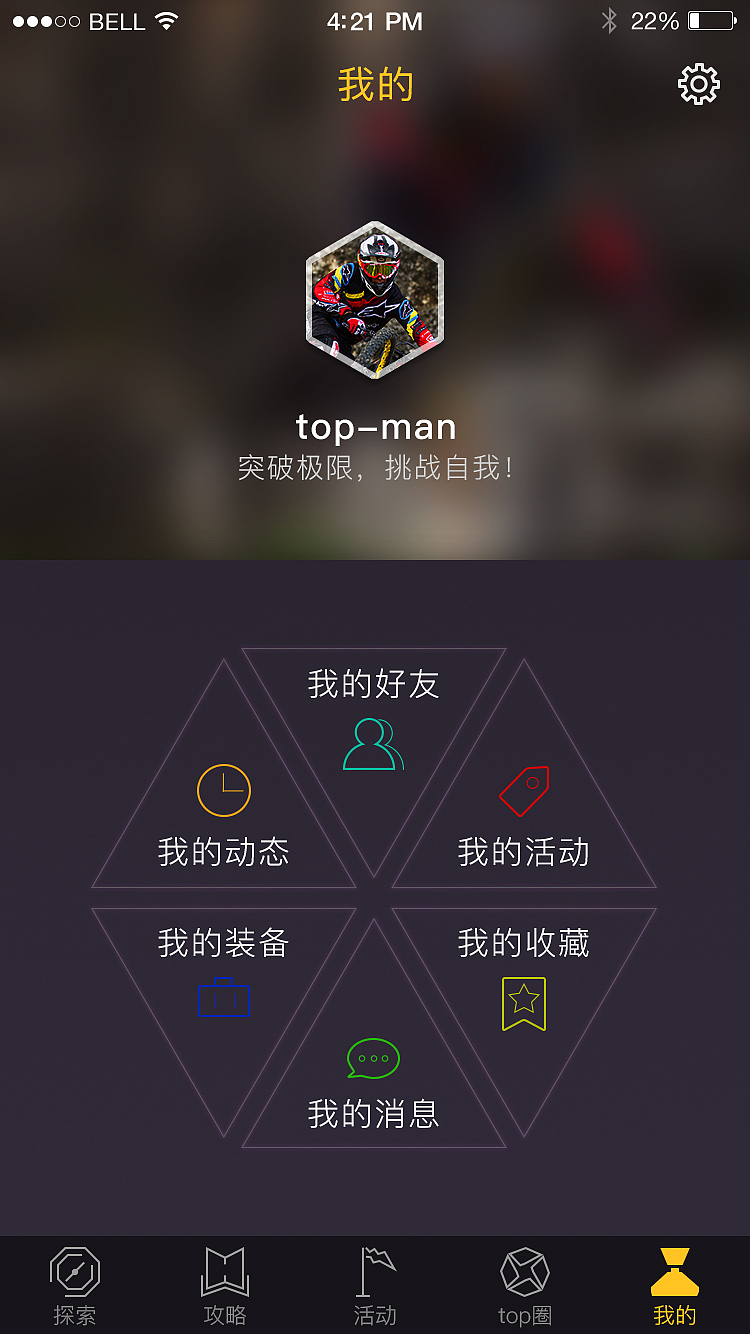Screen dimensions: 750x1334
Task: Click the username top-man
Action: pyautogui.click(x=374, y=426)
